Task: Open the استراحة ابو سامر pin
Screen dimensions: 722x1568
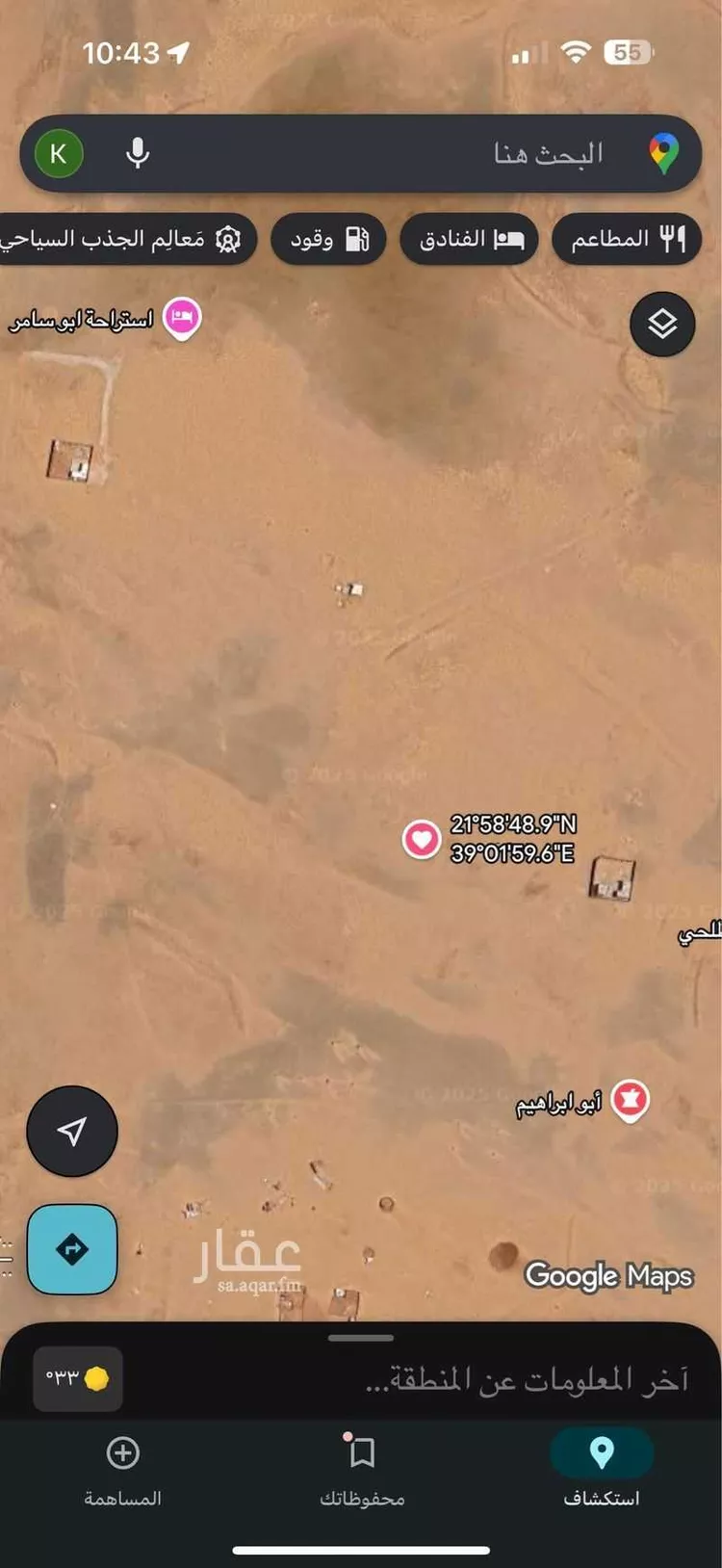Action: (182, 317)
